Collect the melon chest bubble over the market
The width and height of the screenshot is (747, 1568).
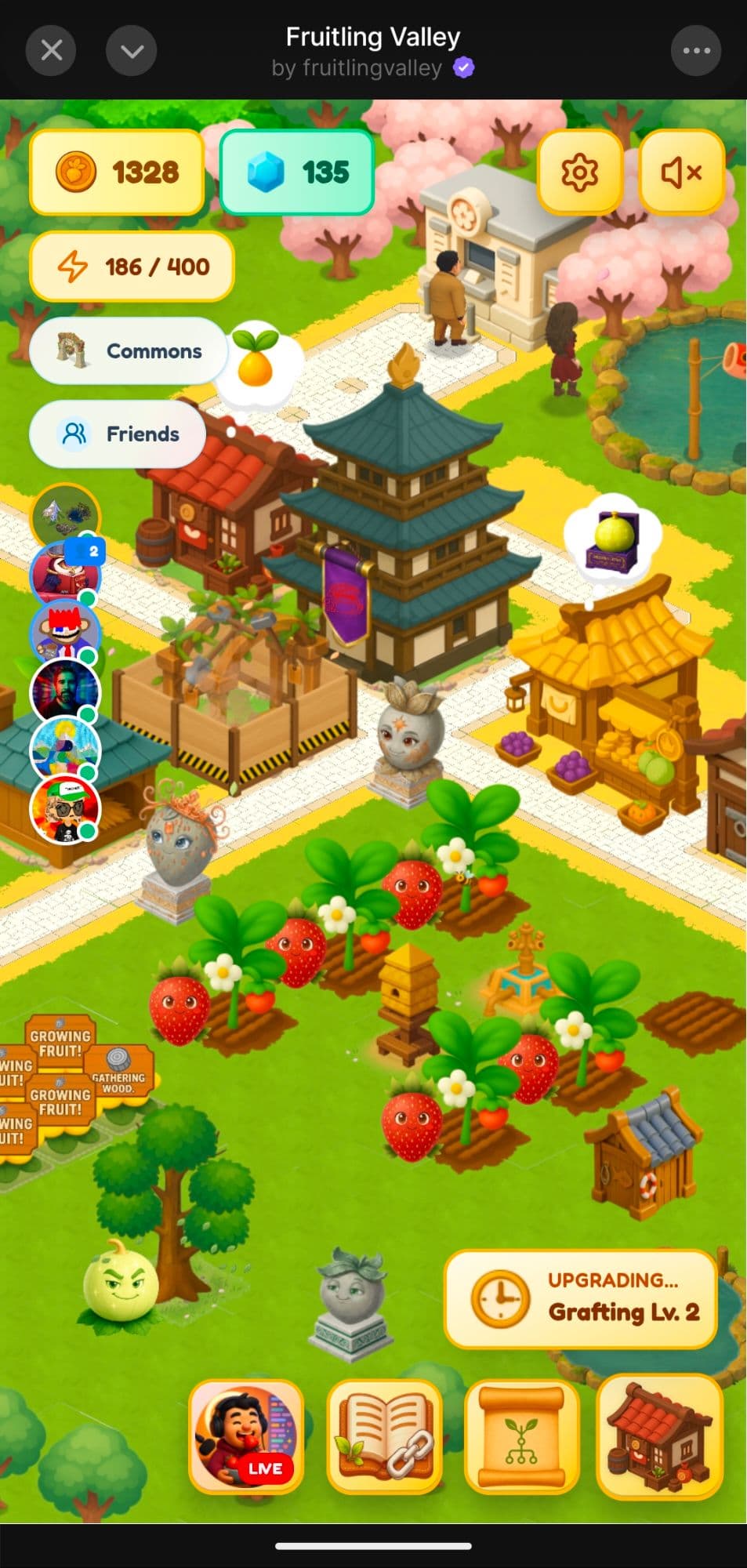pos(613,537)
